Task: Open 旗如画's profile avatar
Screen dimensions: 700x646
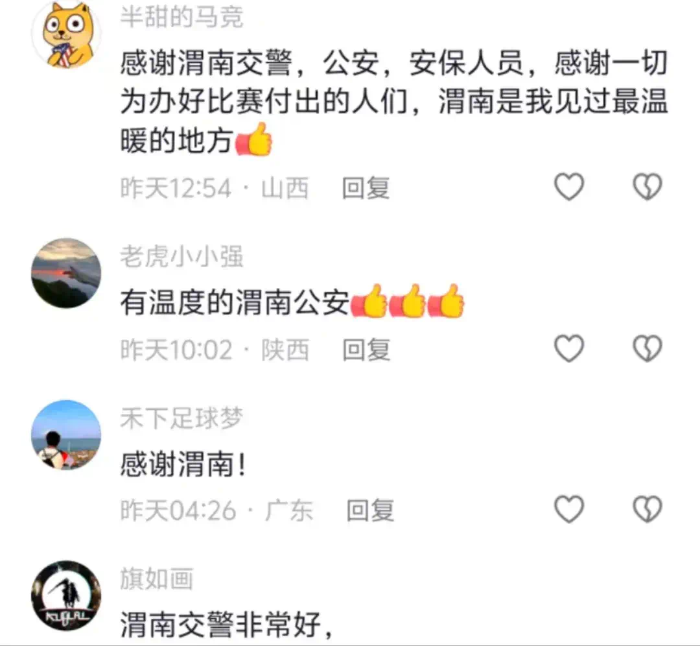Action: (x=67, y=596)
